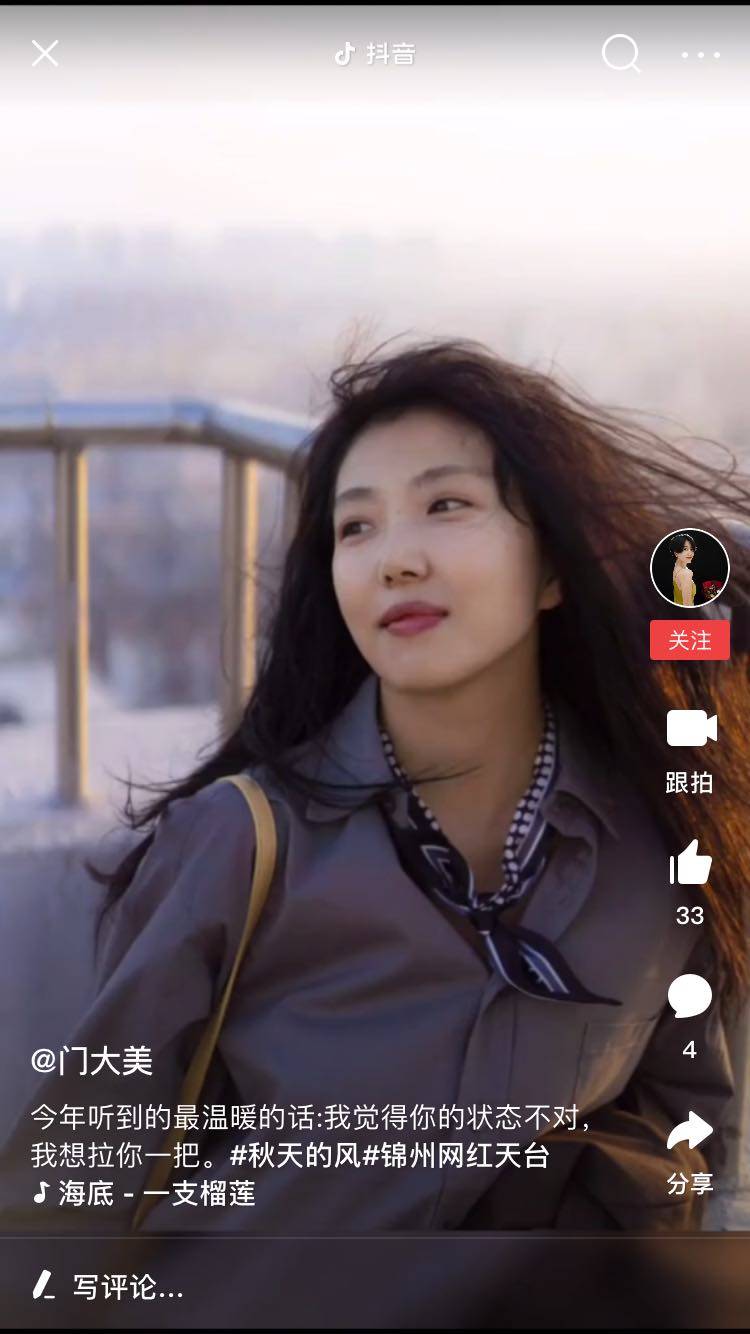Viewport: 750px width, 1334px height.
Task: Open the #秋天的风 hashtag
Action: pos(294,1156)
